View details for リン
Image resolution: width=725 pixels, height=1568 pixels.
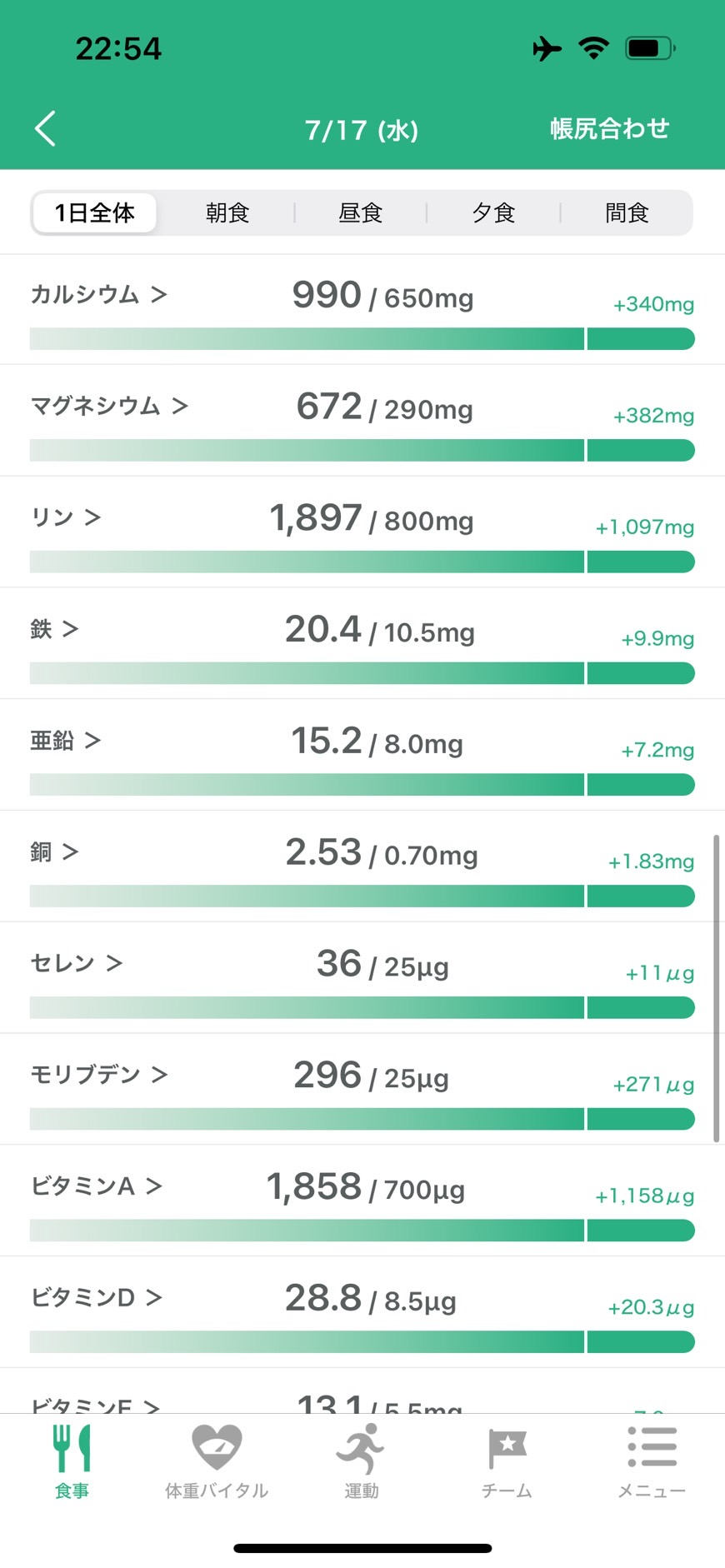click(362, 532)
